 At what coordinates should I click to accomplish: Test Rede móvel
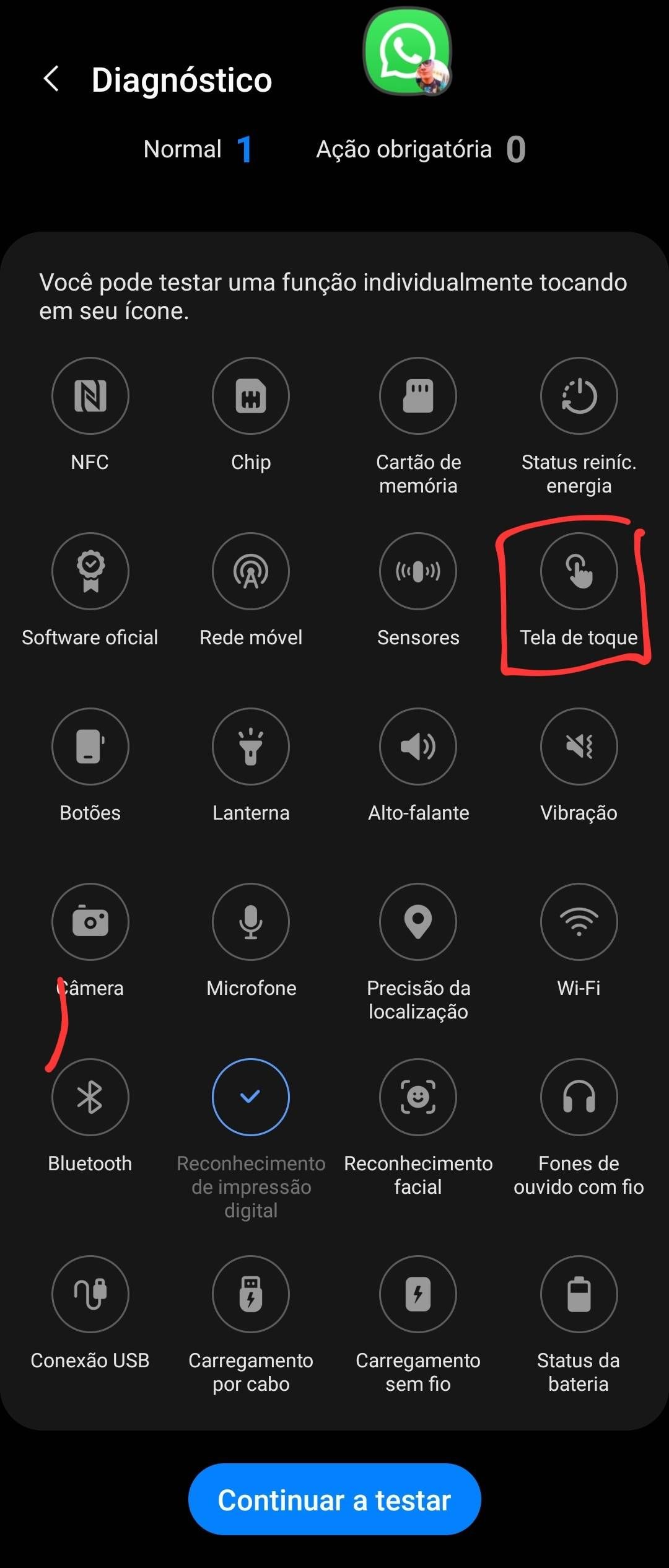251,571
